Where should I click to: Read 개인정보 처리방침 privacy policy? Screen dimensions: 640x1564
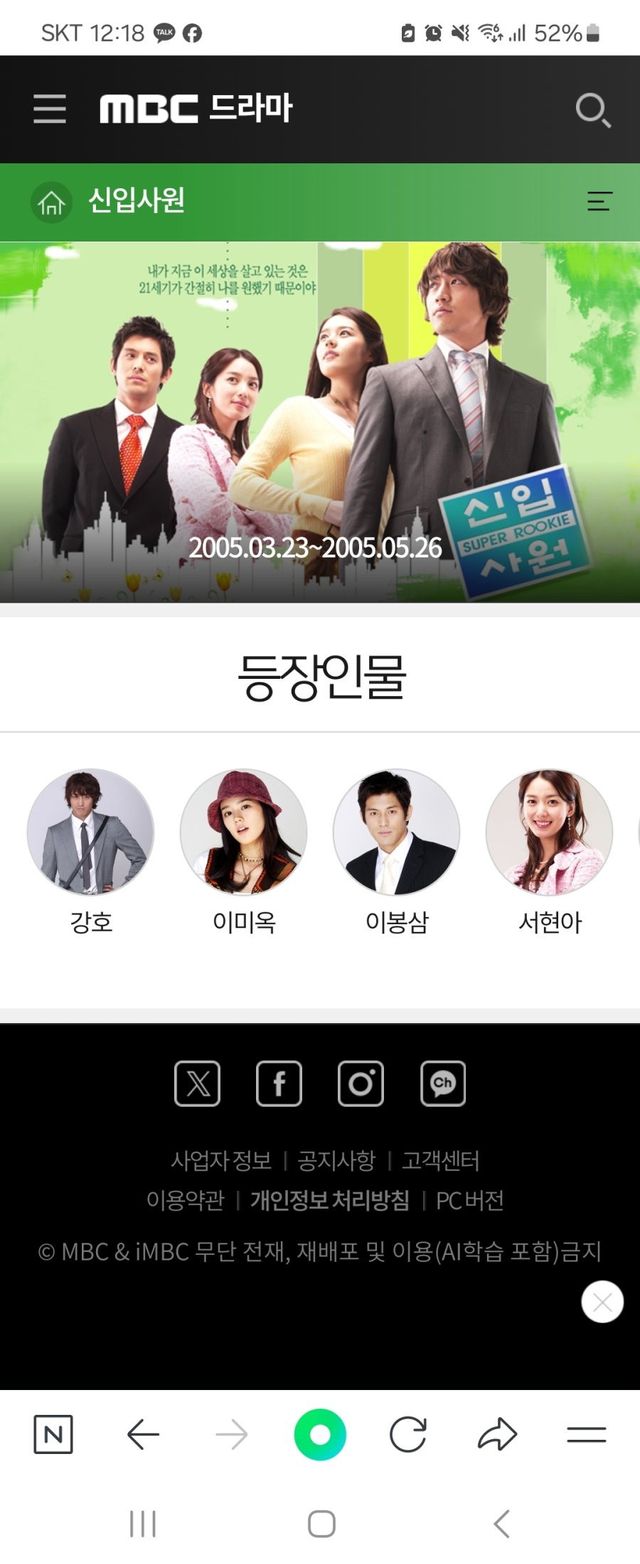pos(330,1200)
